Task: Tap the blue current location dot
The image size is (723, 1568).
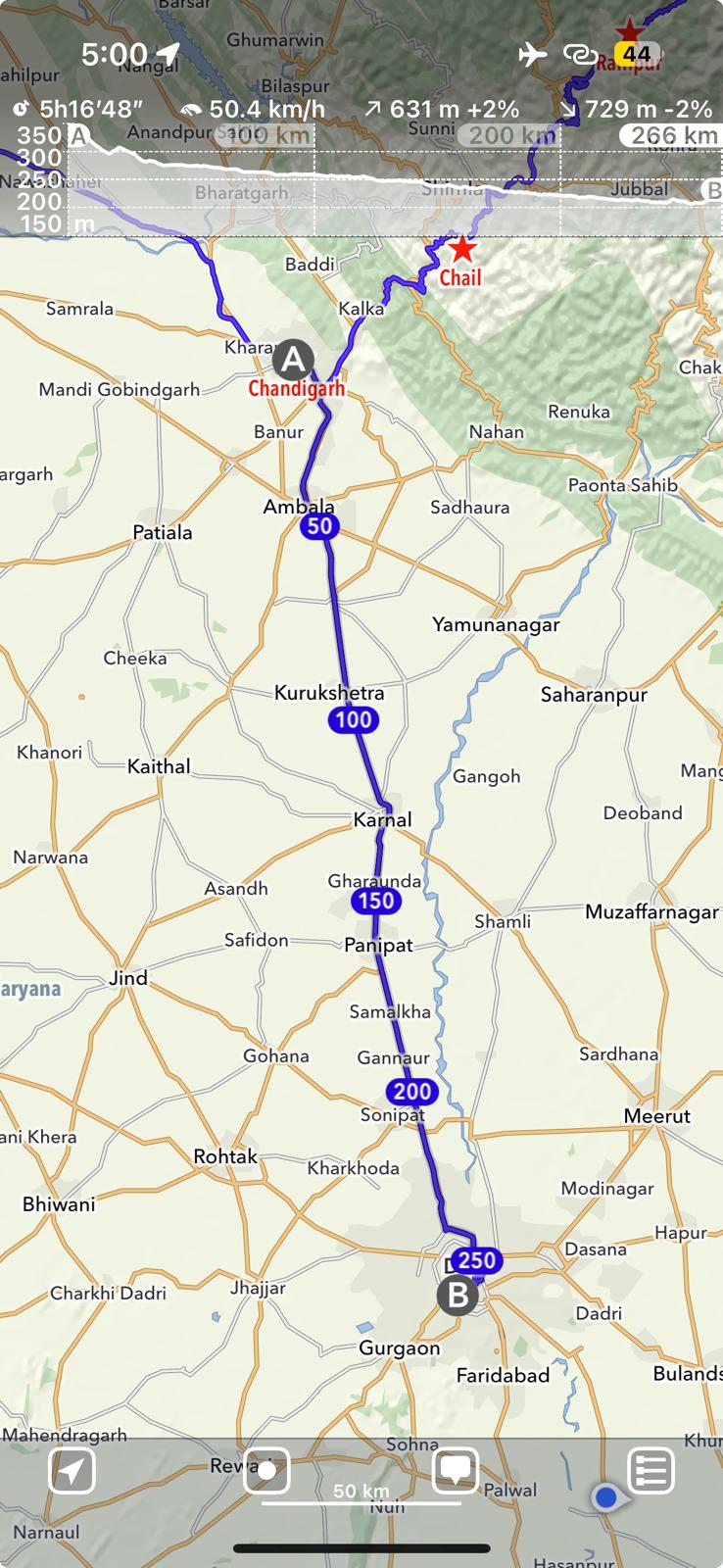Action: pos(605,1497)
